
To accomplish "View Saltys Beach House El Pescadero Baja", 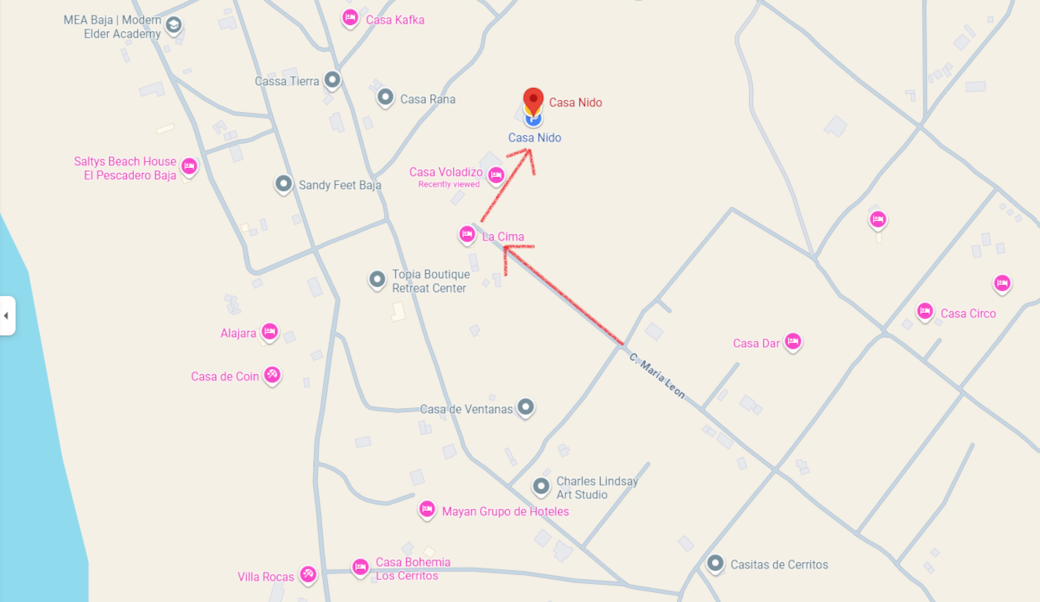I will pos(189,166).
